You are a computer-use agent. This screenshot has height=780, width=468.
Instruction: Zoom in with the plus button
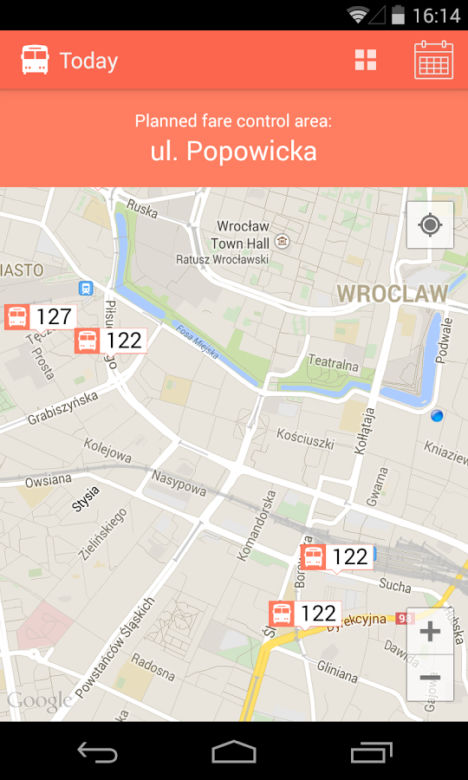430,631
